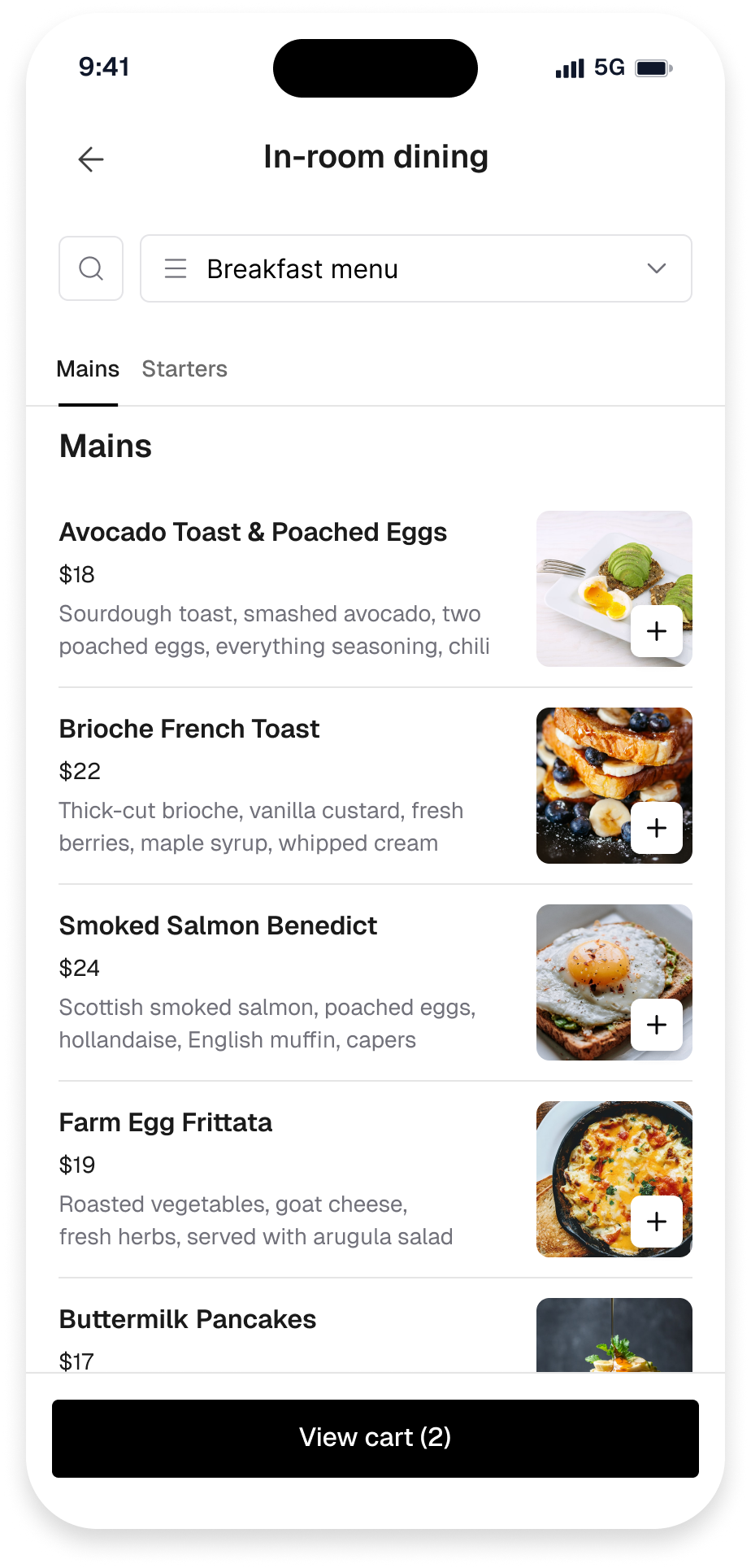Expand the menu selector chevron
751x1568 pixels.
pyautogui.click(x=657, y=268)
